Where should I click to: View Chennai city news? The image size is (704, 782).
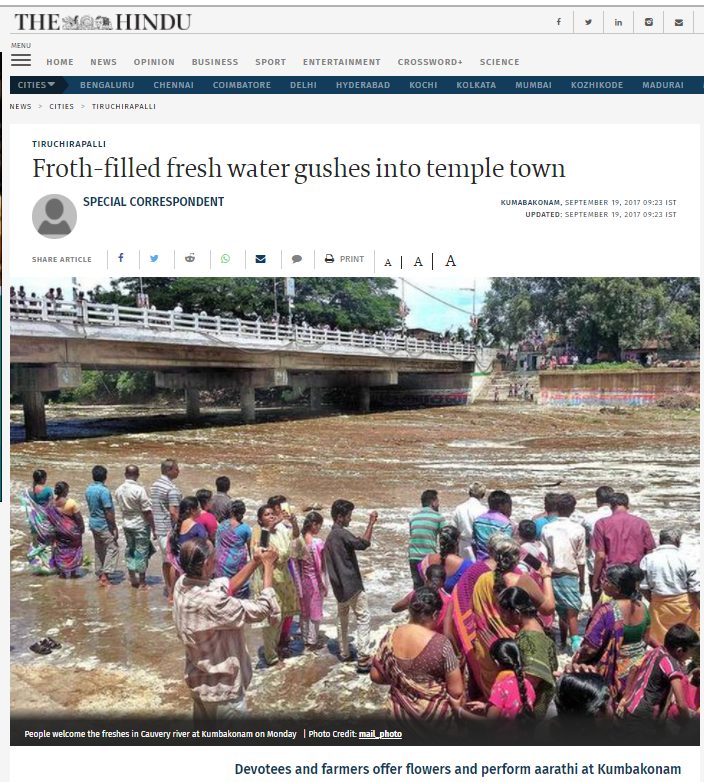pos(173,85)
